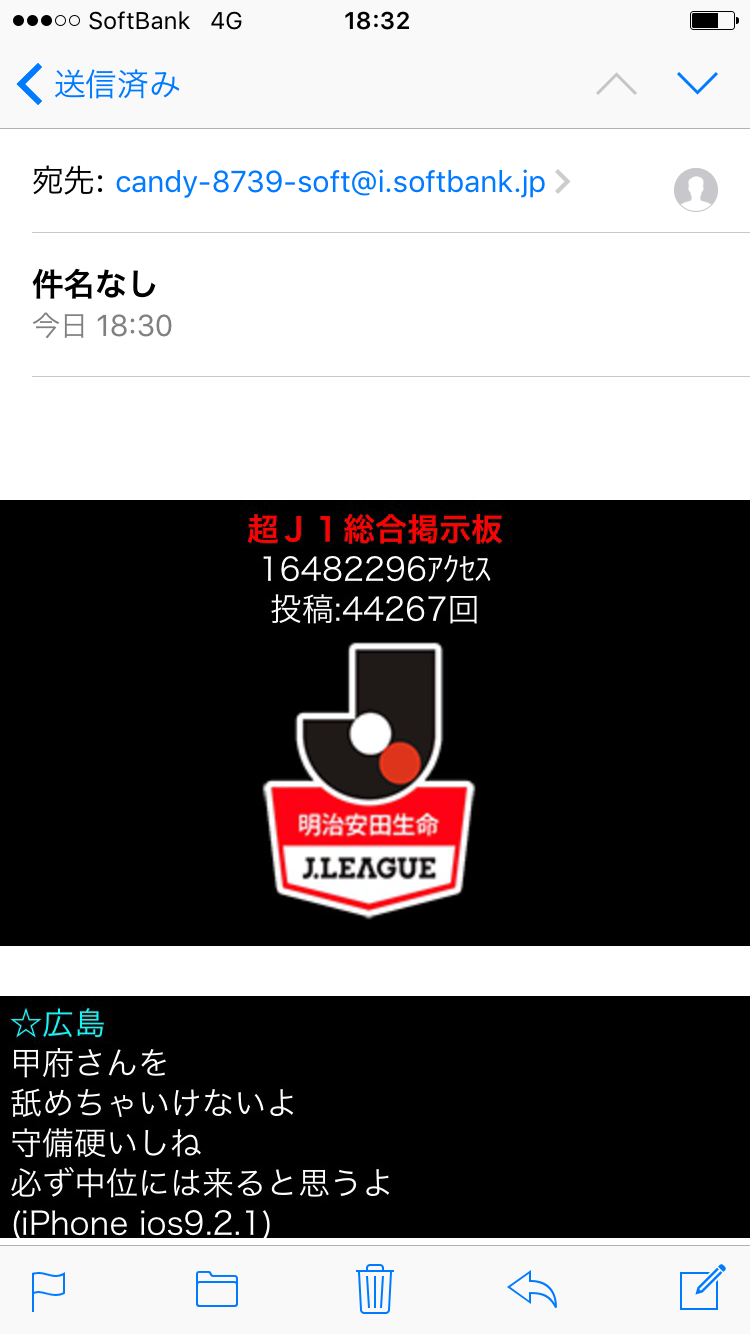Go back to 送信済み mailbox
Viewport: 750px width, 1334px height.
click(98, 84)
